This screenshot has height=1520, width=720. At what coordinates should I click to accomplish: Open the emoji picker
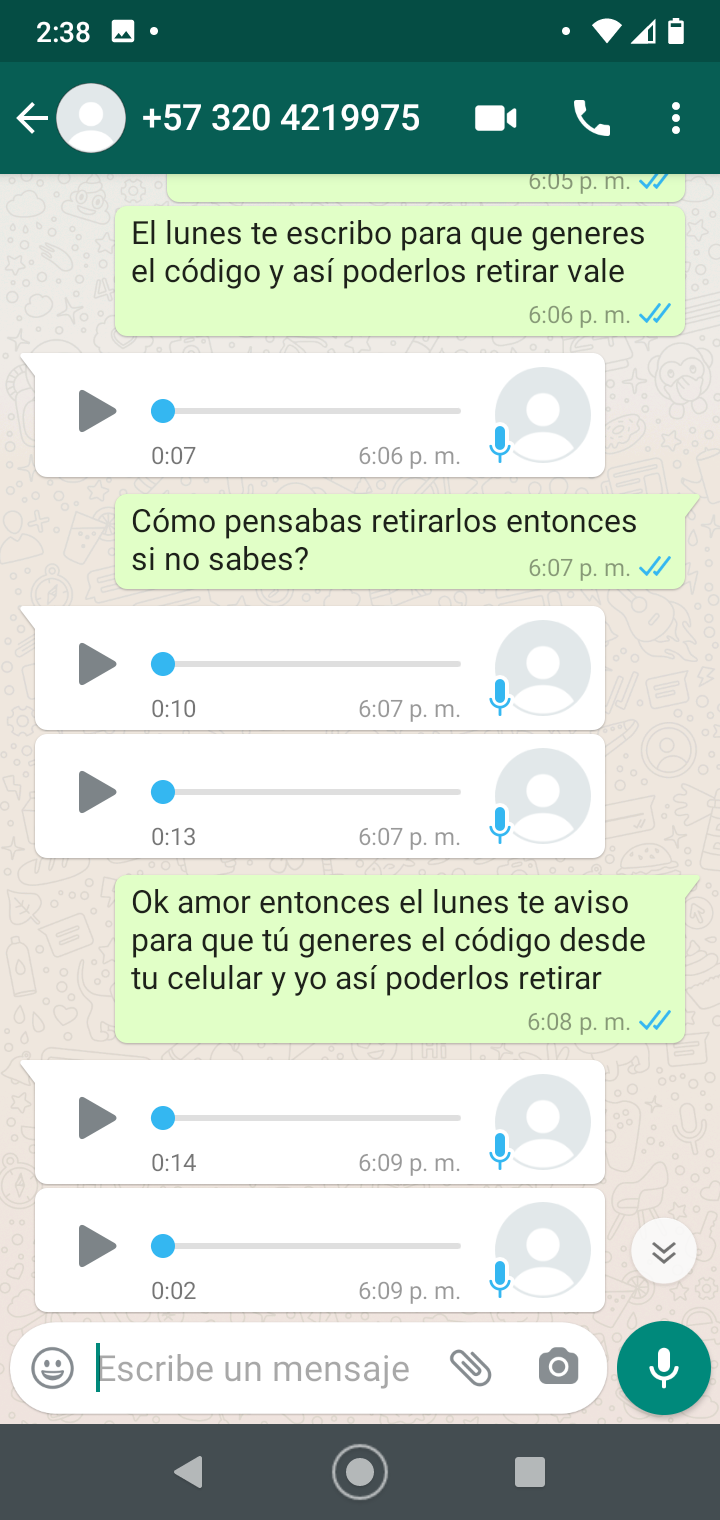click(x=53, y=1368)
